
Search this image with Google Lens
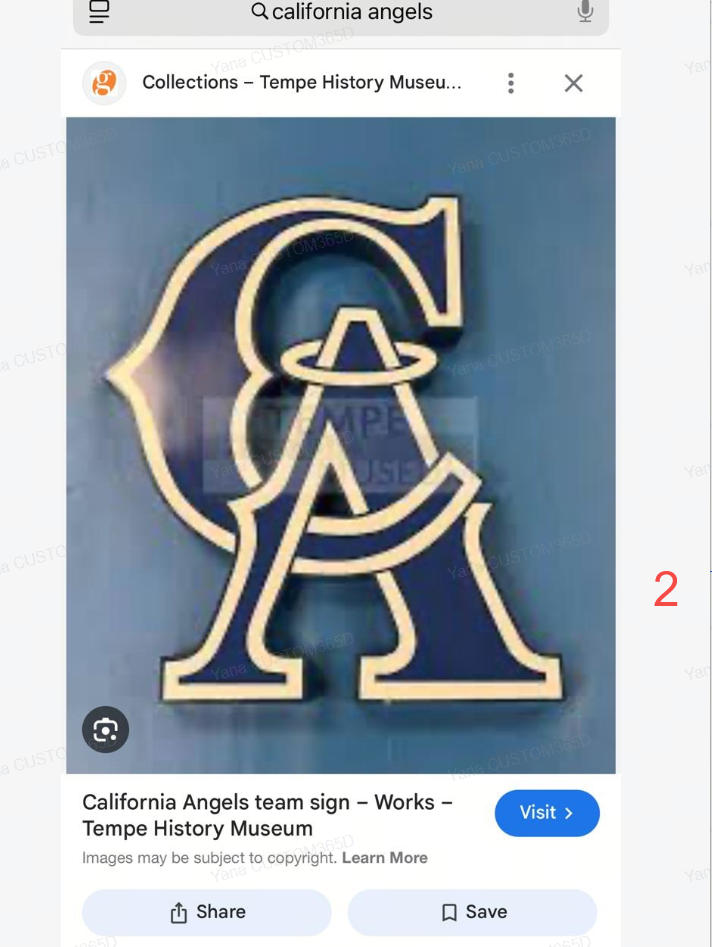coord(105,729)
